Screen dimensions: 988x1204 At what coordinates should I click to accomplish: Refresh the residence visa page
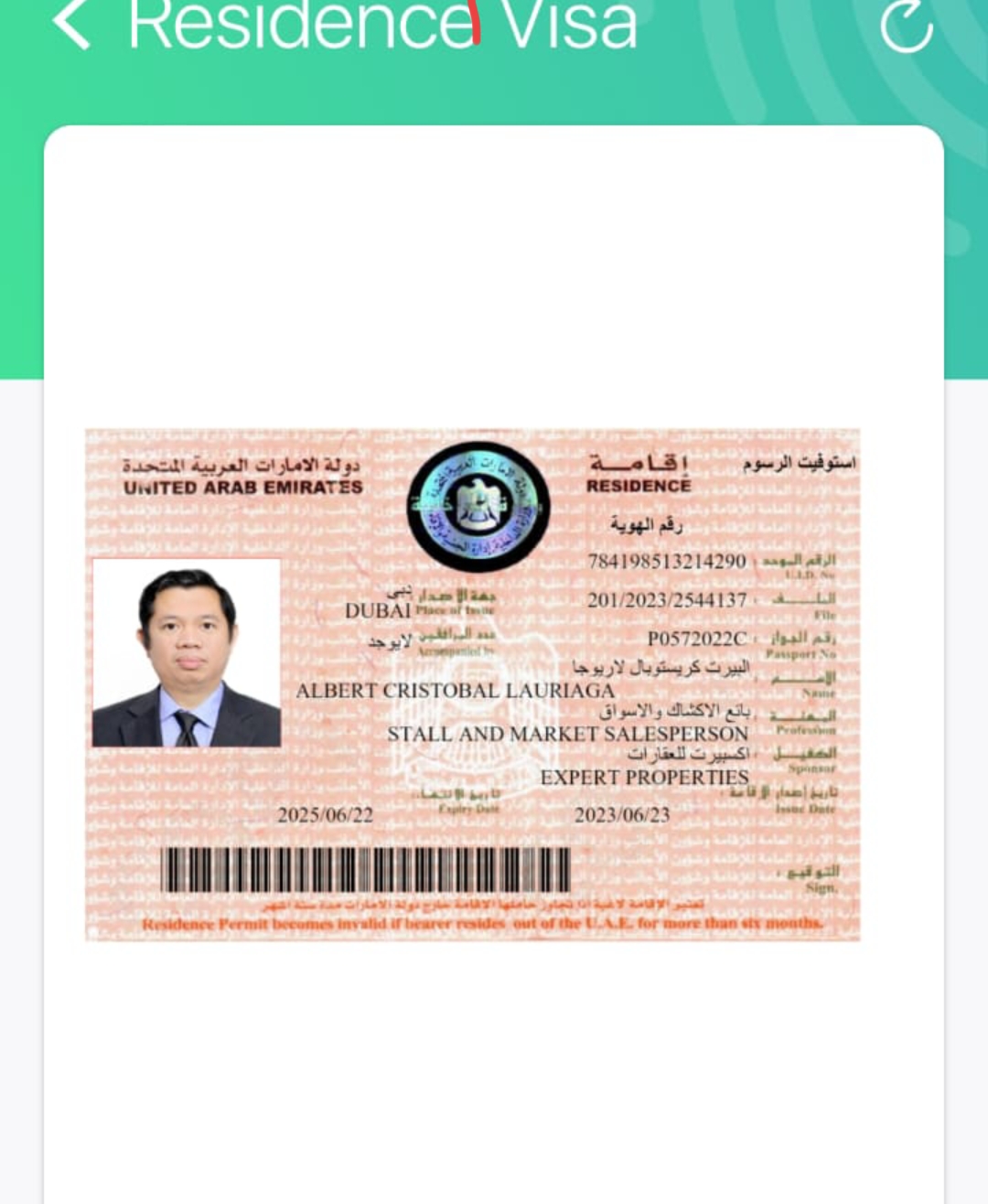[x=906, y=26]
